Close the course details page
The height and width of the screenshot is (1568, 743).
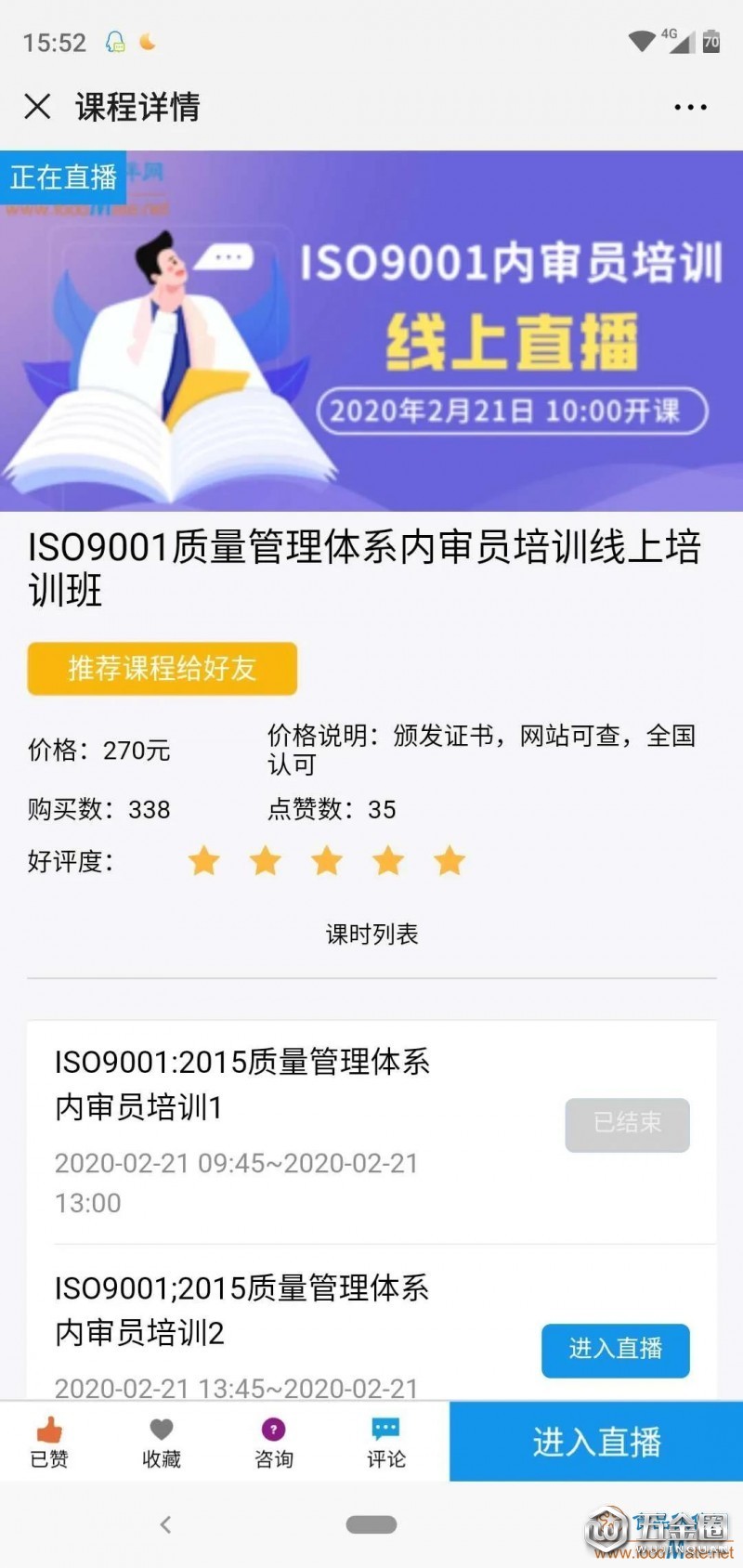click(37, 106)
